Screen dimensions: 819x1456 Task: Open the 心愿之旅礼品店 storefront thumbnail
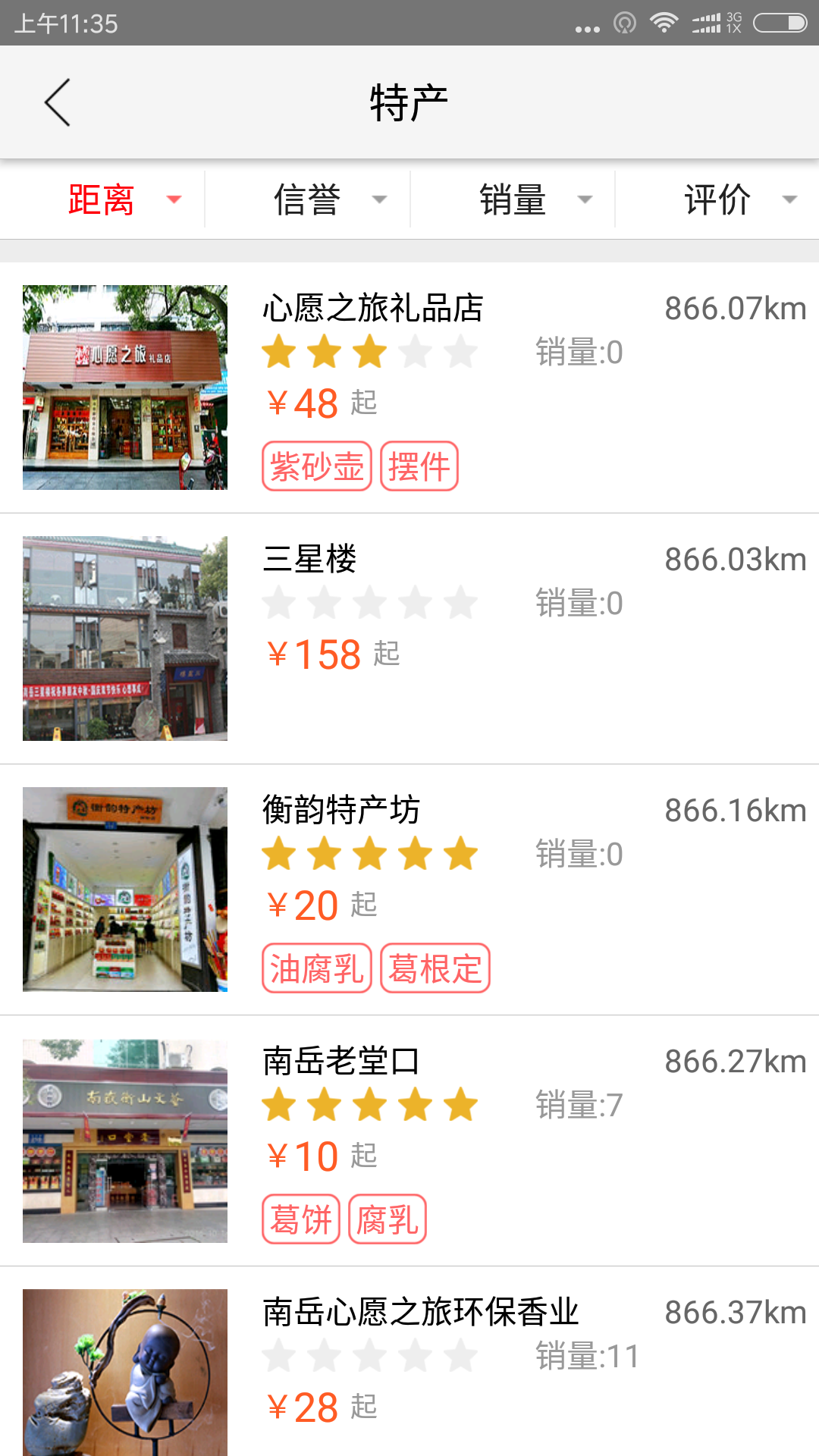pos(125,388)
